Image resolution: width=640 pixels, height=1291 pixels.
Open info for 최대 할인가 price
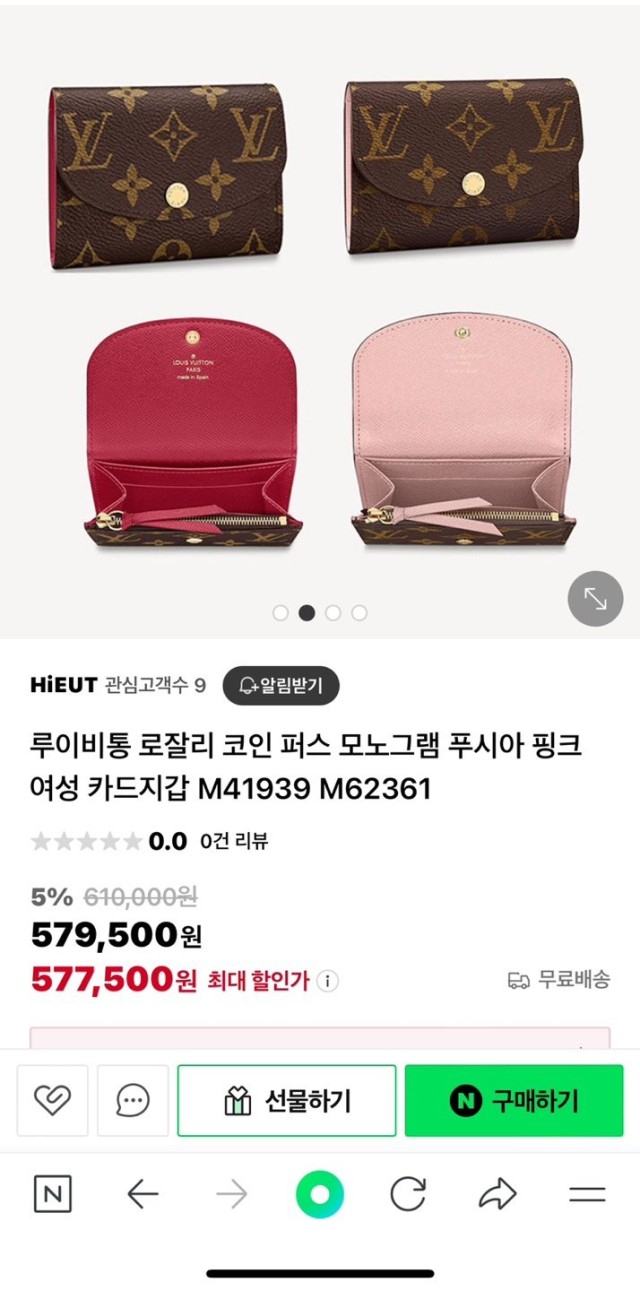(x=327, y=981)
